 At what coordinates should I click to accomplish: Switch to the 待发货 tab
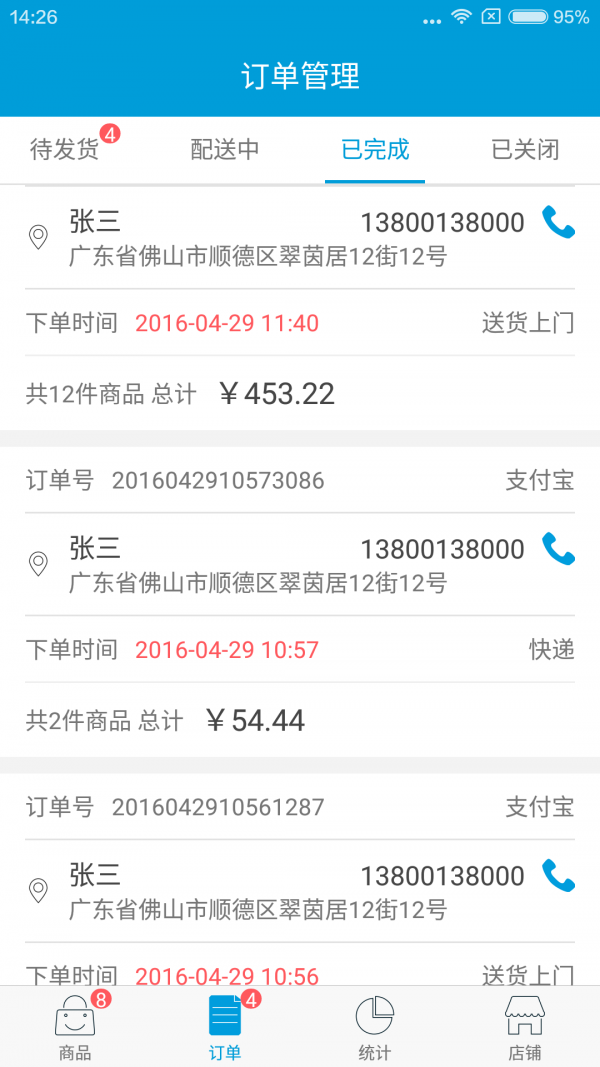coord(66,150)
